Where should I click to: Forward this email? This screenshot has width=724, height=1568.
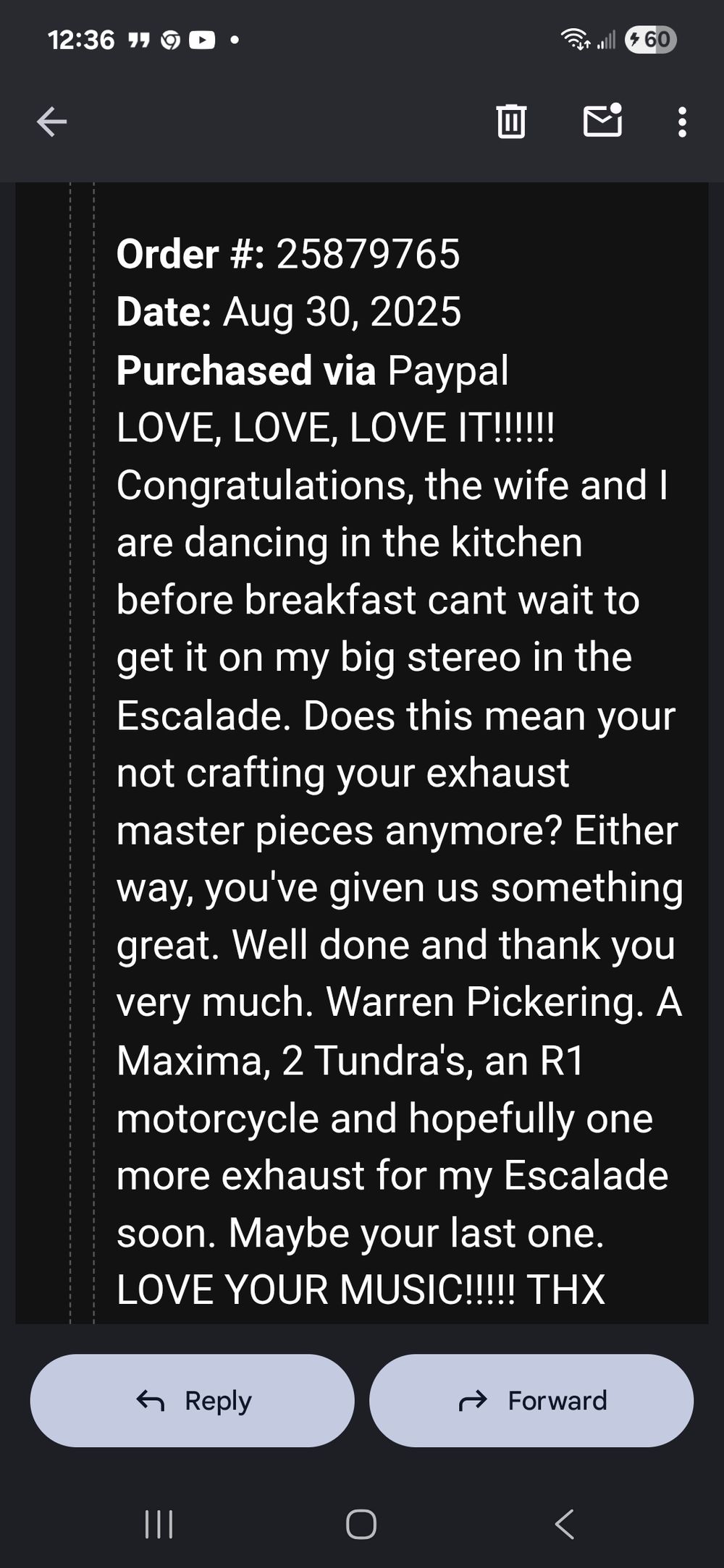531,1400
